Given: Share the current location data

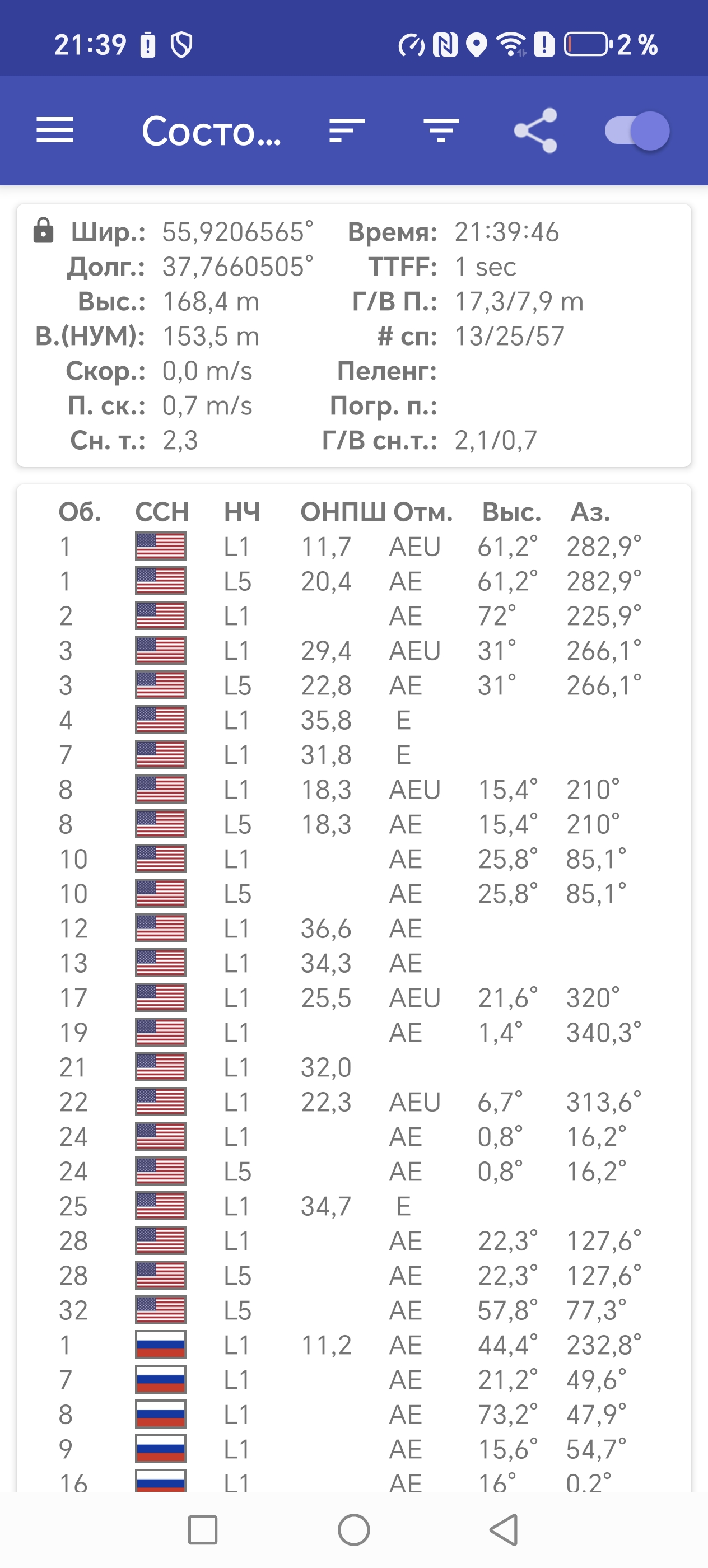Looking at the screenshot, I should click(535, 130).
